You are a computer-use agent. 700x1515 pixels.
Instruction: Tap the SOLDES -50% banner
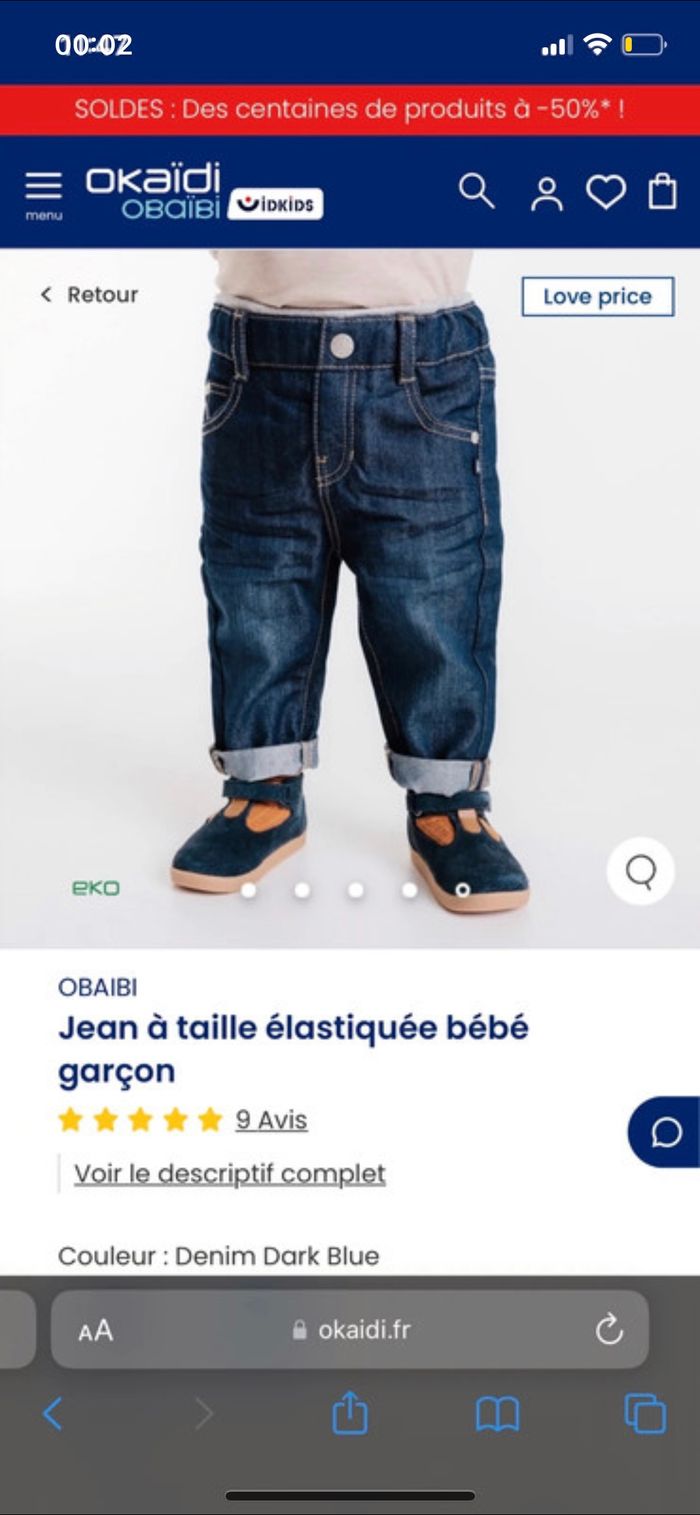(x=350, y=109)
